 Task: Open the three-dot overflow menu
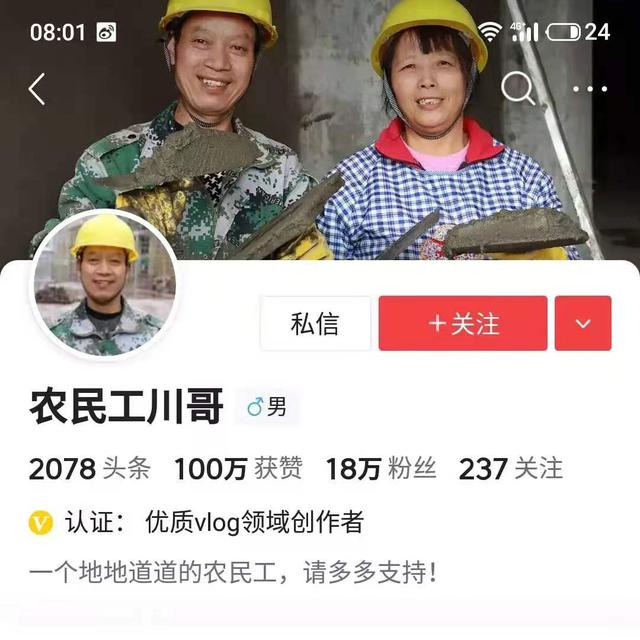click(590, 89)
